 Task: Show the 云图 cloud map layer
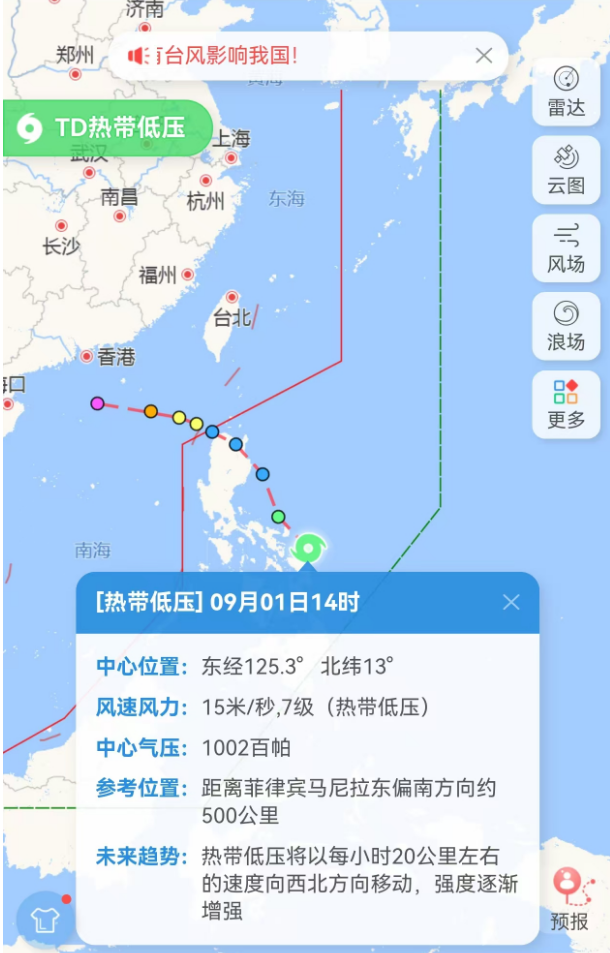point(566,169)
